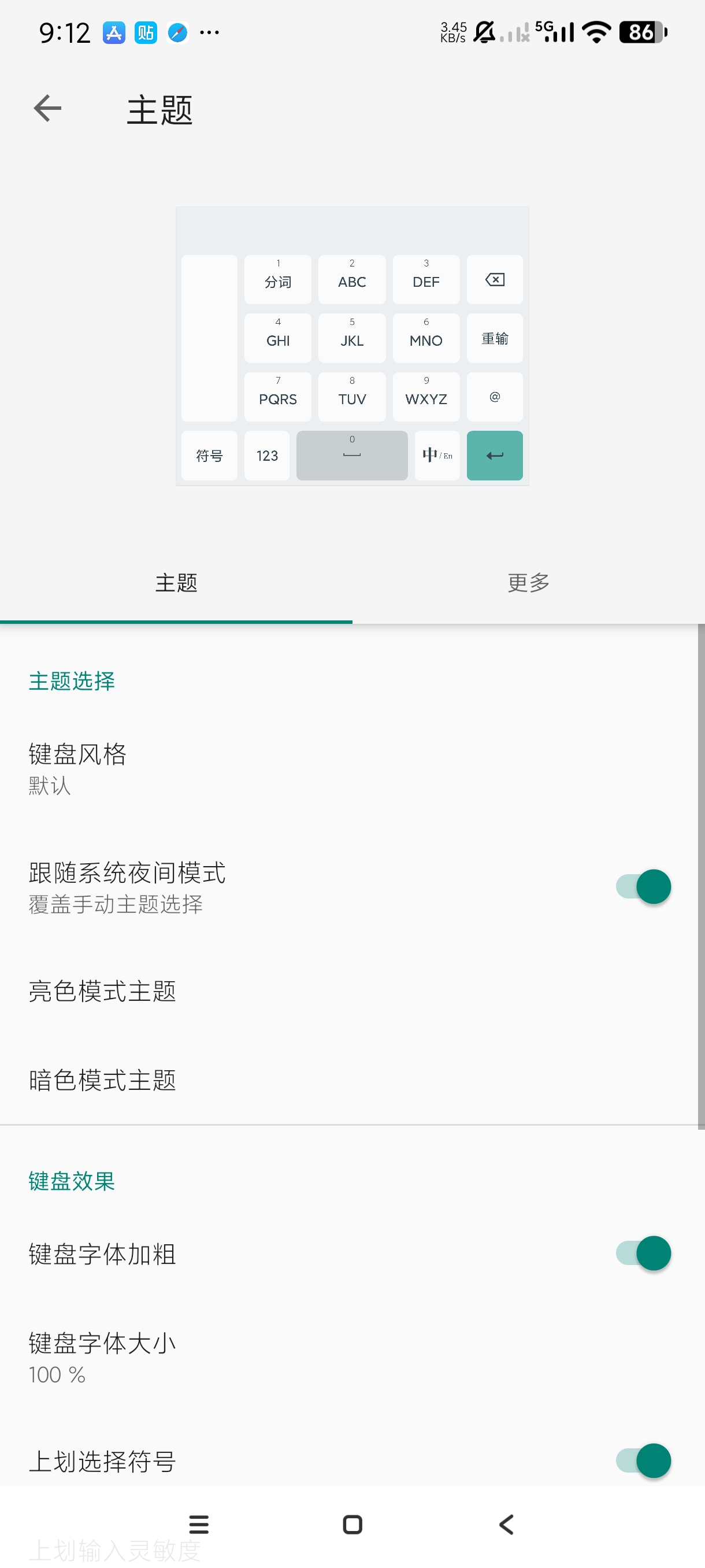Open recent apps from navigation bar
The image size is (705, 1568).
(x=199, y=1525)
